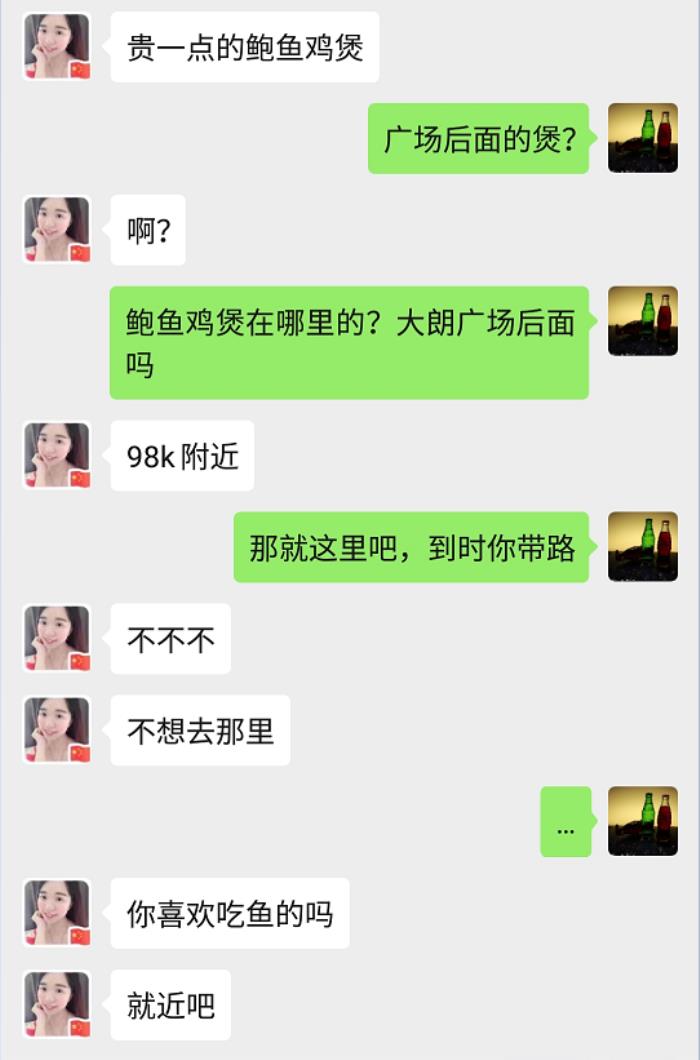
Task: Tap sender avatar next to 广场后面的煲?
Action: [x=642, y=138]
